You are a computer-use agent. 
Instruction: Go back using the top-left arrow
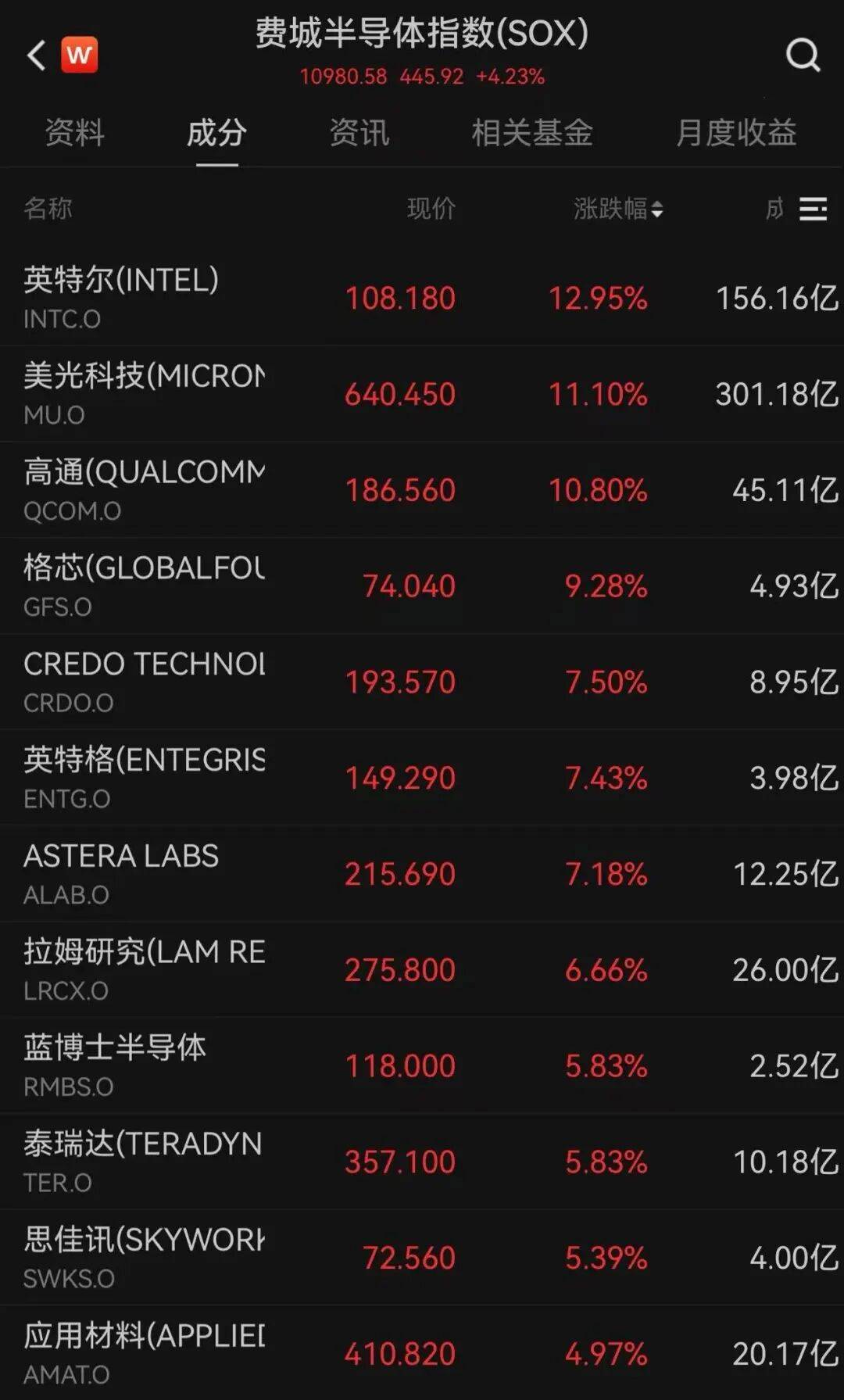point(36,55)
